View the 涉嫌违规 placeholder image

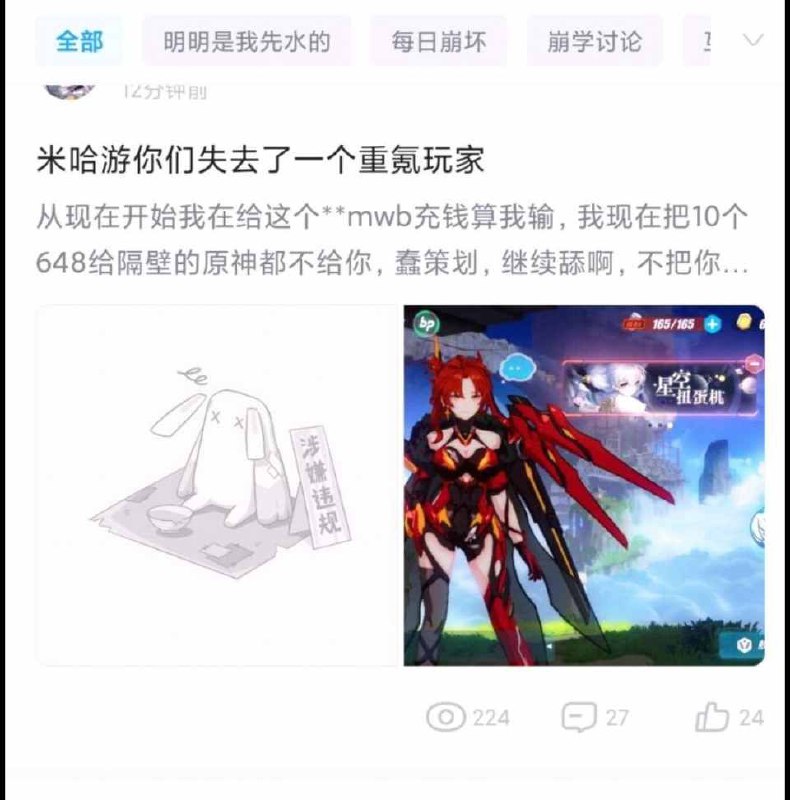pyautogui.click(x=219, y=485)
